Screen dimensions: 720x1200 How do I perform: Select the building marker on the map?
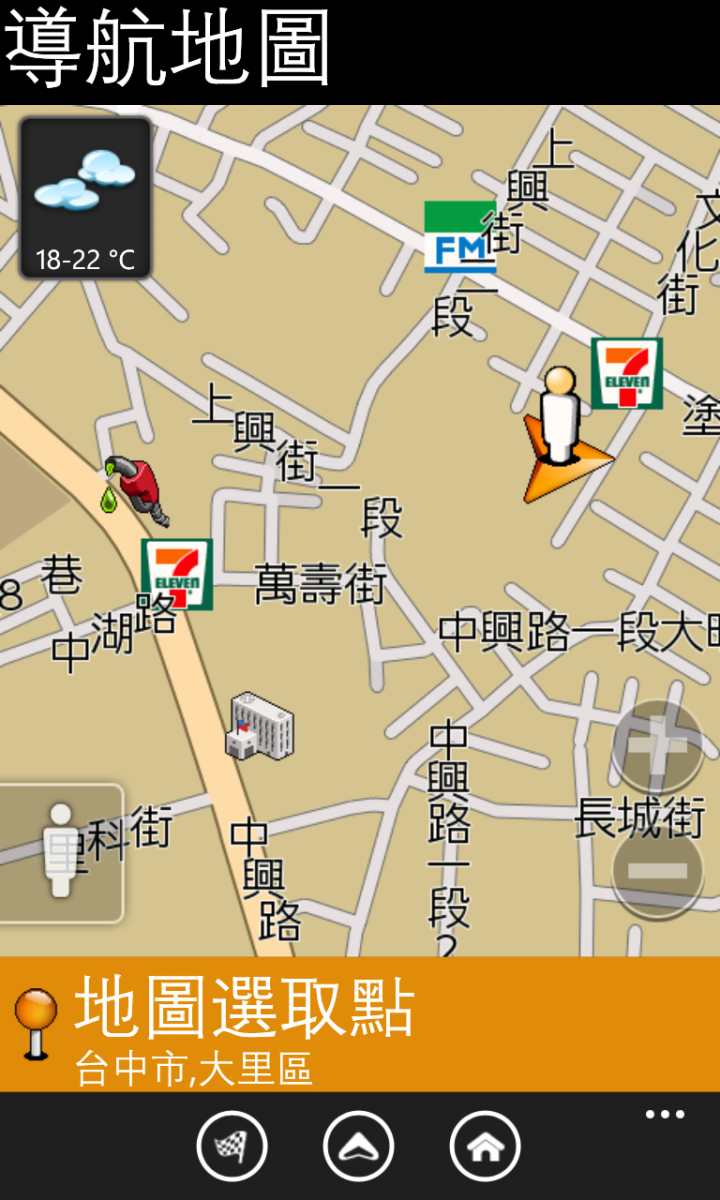point(260,725)
